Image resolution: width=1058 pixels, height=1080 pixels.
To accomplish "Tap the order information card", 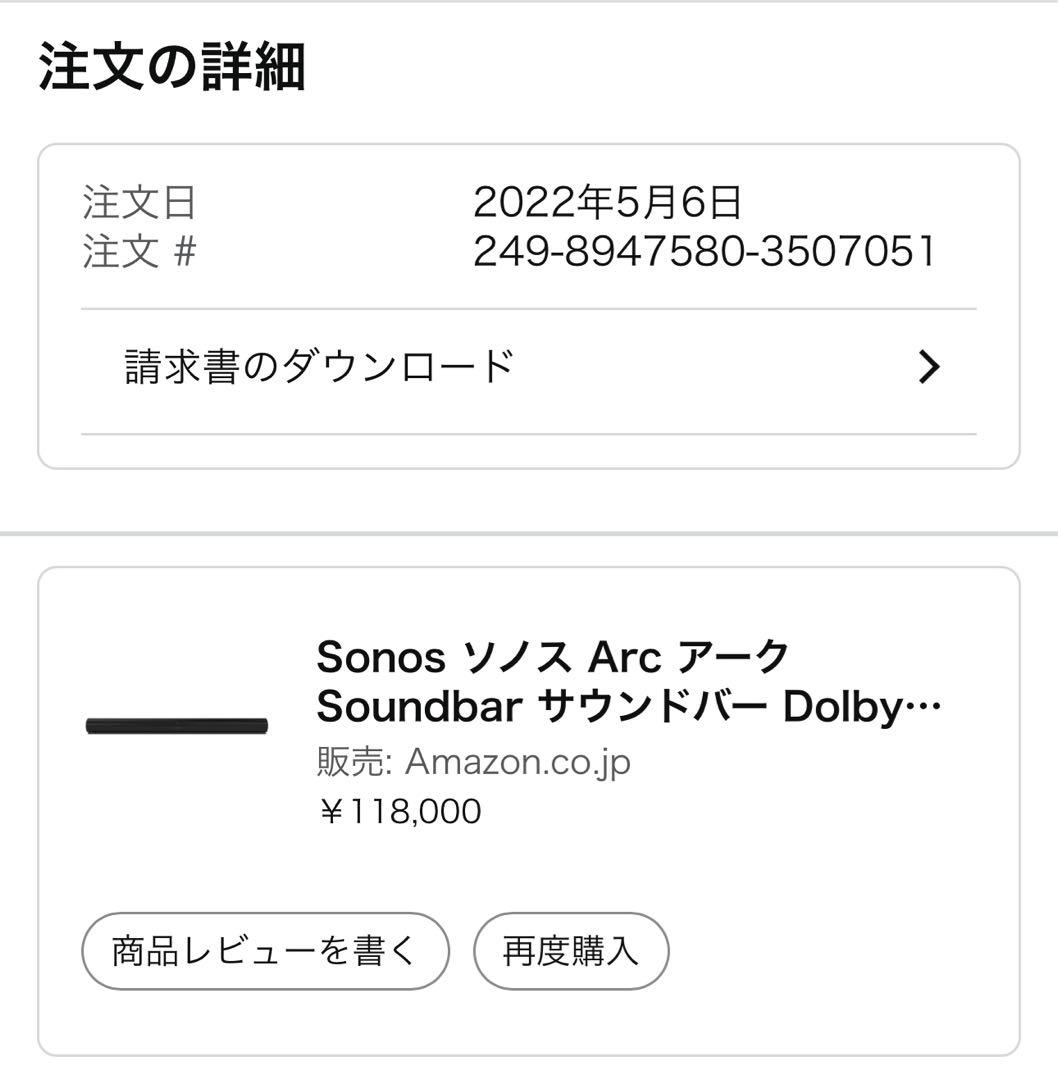I will click(528, 300).
